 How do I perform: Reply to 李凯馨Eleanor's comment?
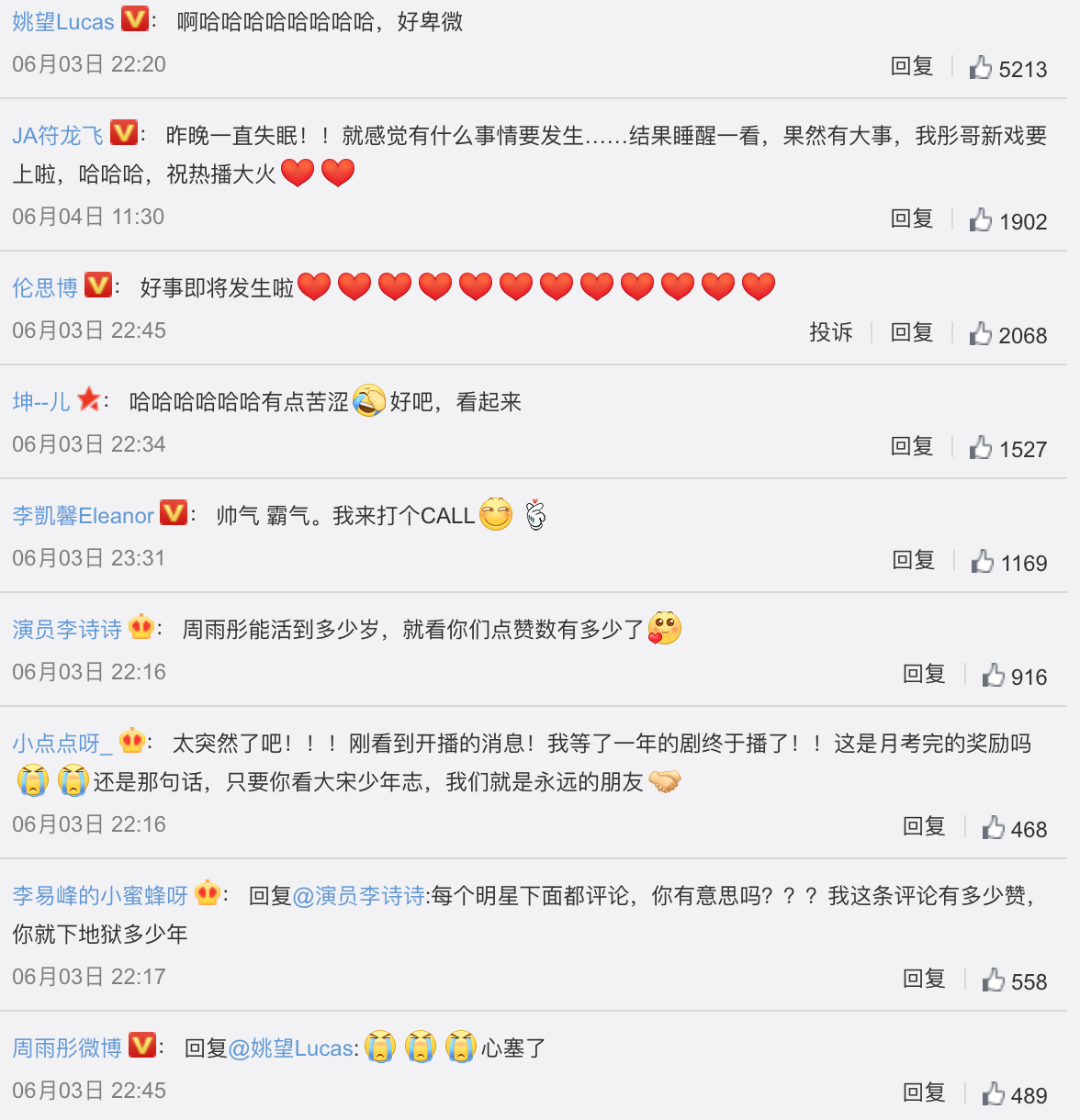(913, 560)
